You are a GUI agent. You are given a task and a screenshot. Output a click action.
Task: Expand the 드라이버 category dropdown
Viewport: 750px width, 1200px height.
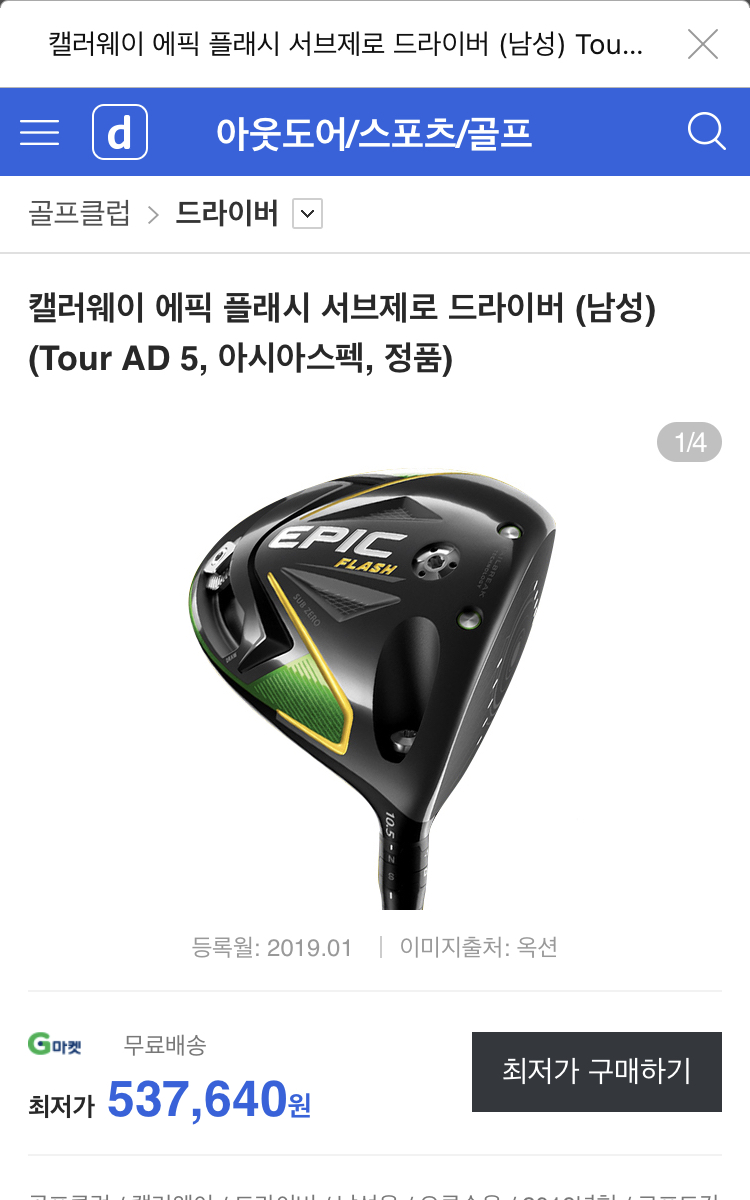[x=307, y=214]
